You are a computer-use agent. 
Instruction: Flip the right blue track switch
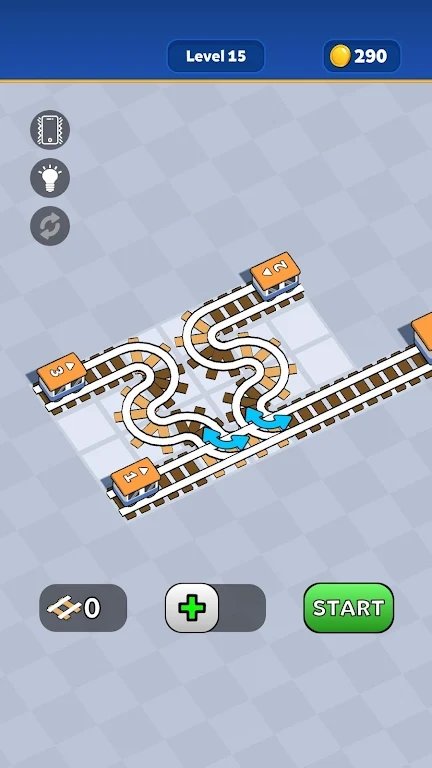[x=268, y=419]
